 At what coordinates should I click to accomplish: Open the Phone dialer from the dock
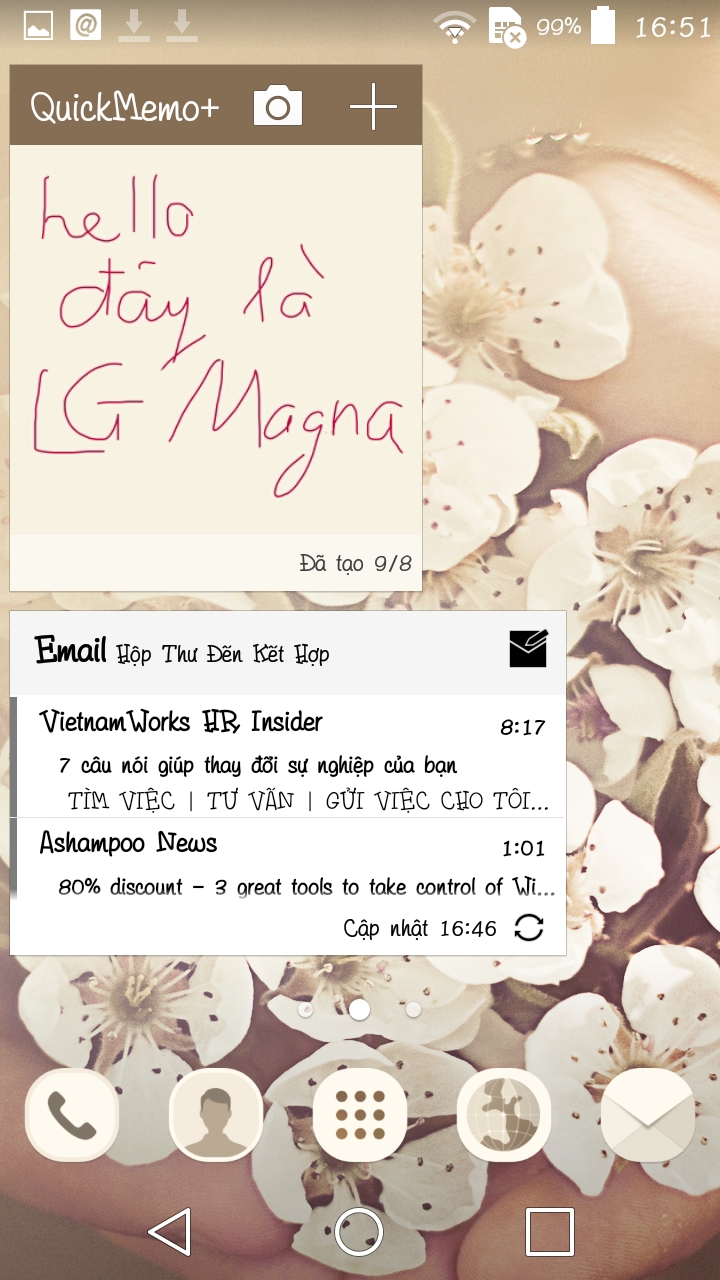[x=71, y=1116]
